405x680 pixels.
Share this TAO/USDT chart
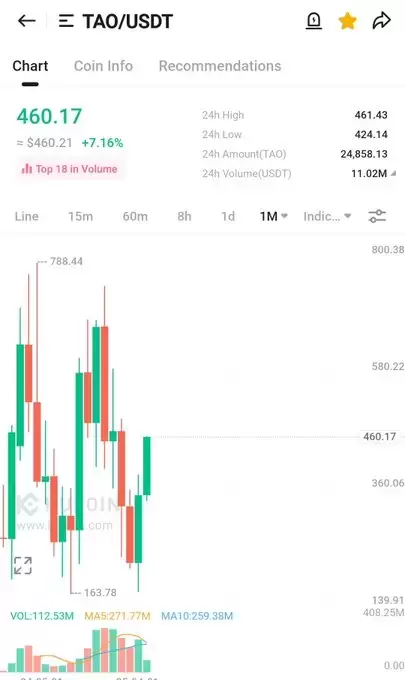(382, 21)
